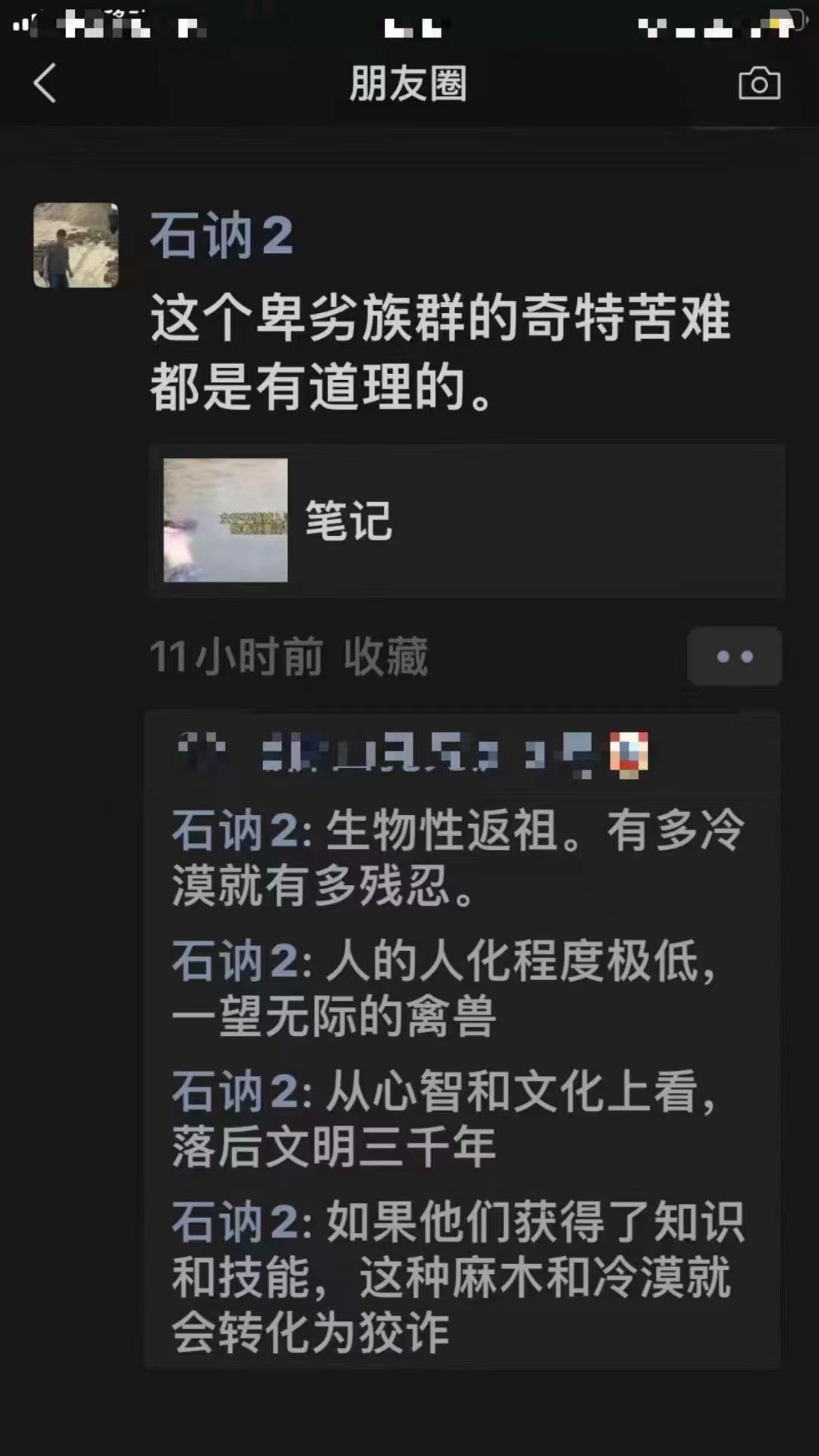Viewport: 819px width, 1456px height.
Task: Open the like and comment two-dot menu
Action: tap(734, 657)
